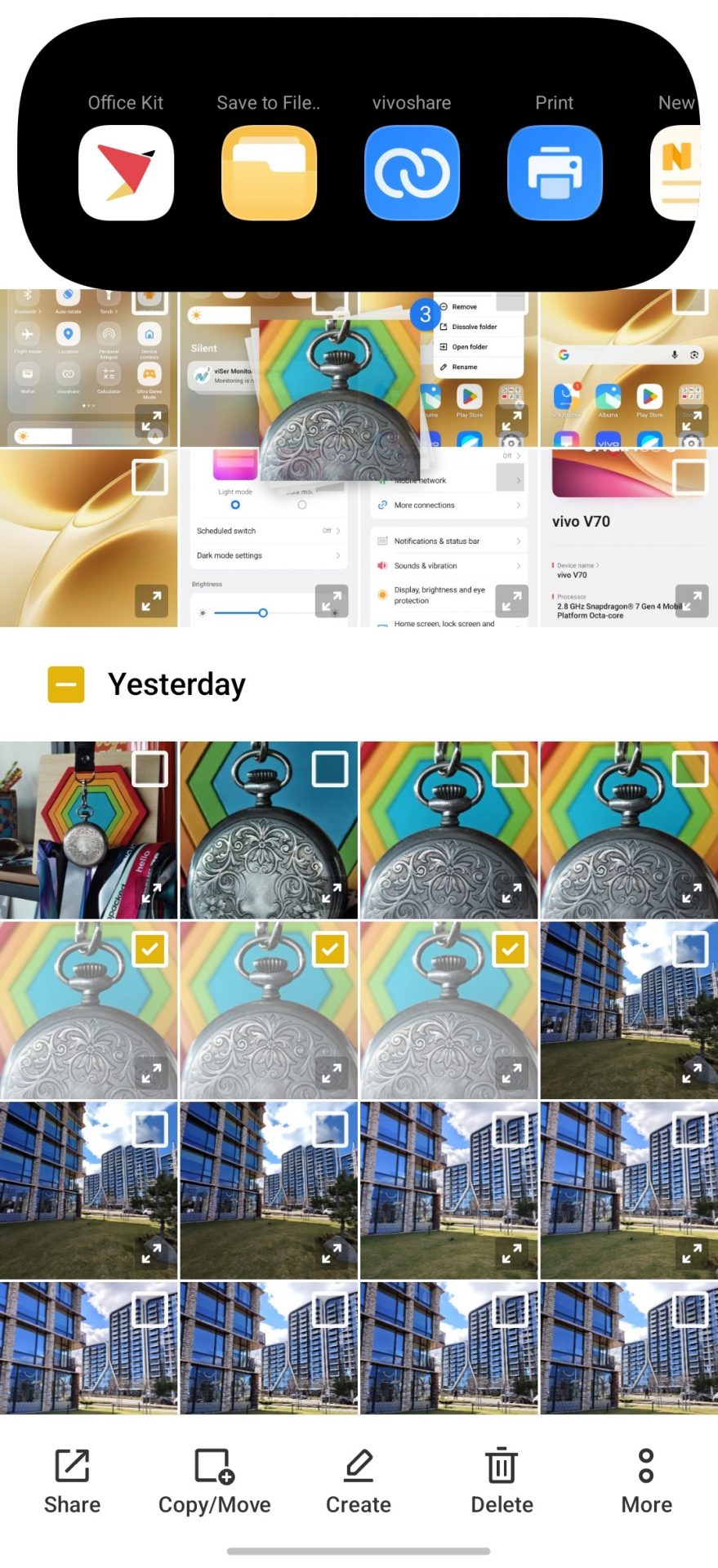Send photos with vivoshare

click(412, 172)
